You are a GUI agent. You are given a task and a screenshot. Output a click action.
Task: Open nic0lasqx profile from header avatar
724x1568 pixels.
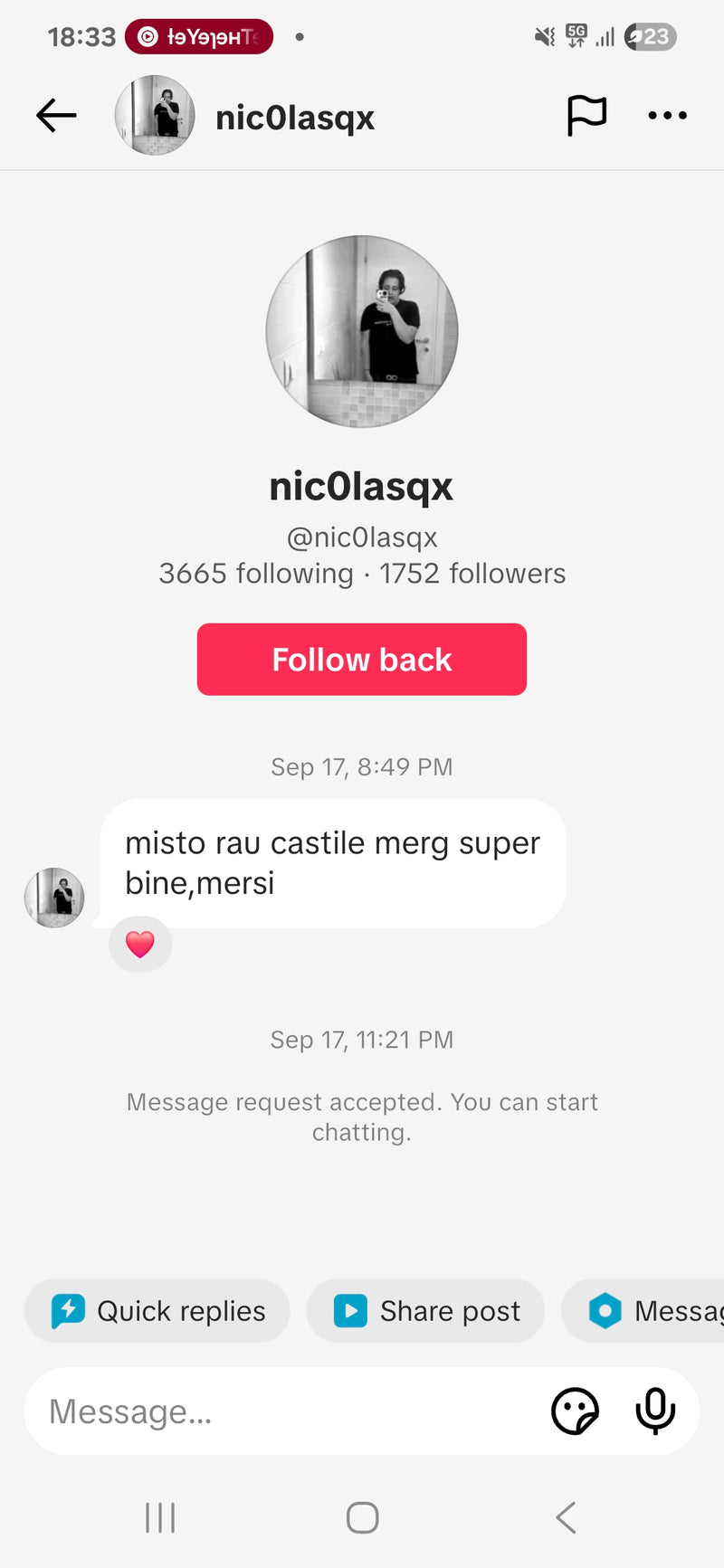coord(155,116)
